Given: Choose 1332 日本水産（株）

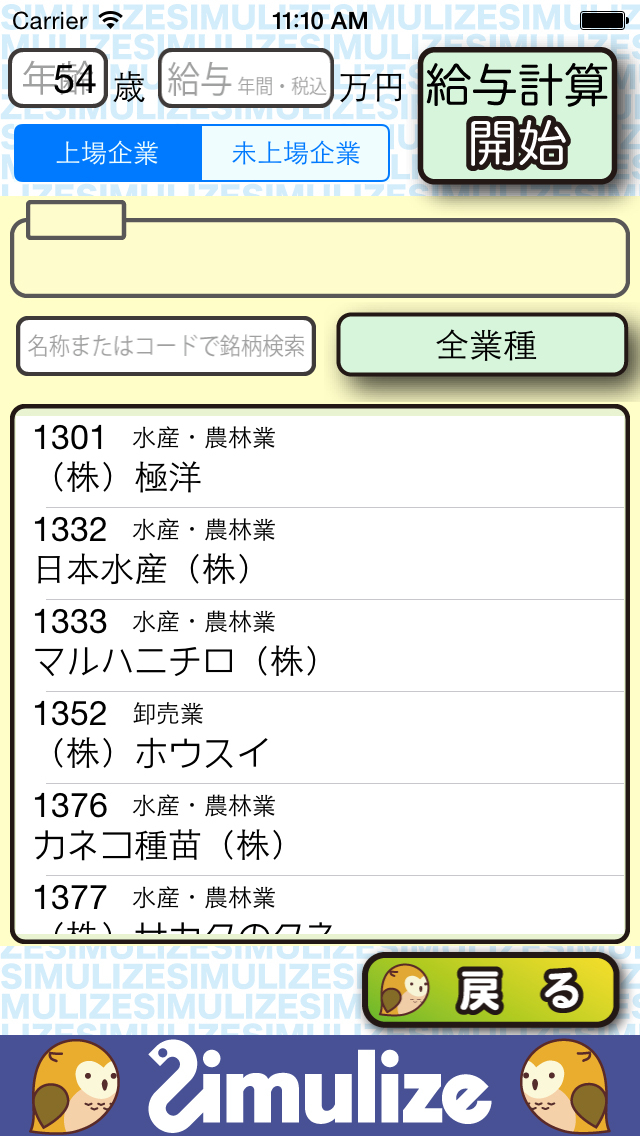Looking at the screenshot, I should click(320, 554).
